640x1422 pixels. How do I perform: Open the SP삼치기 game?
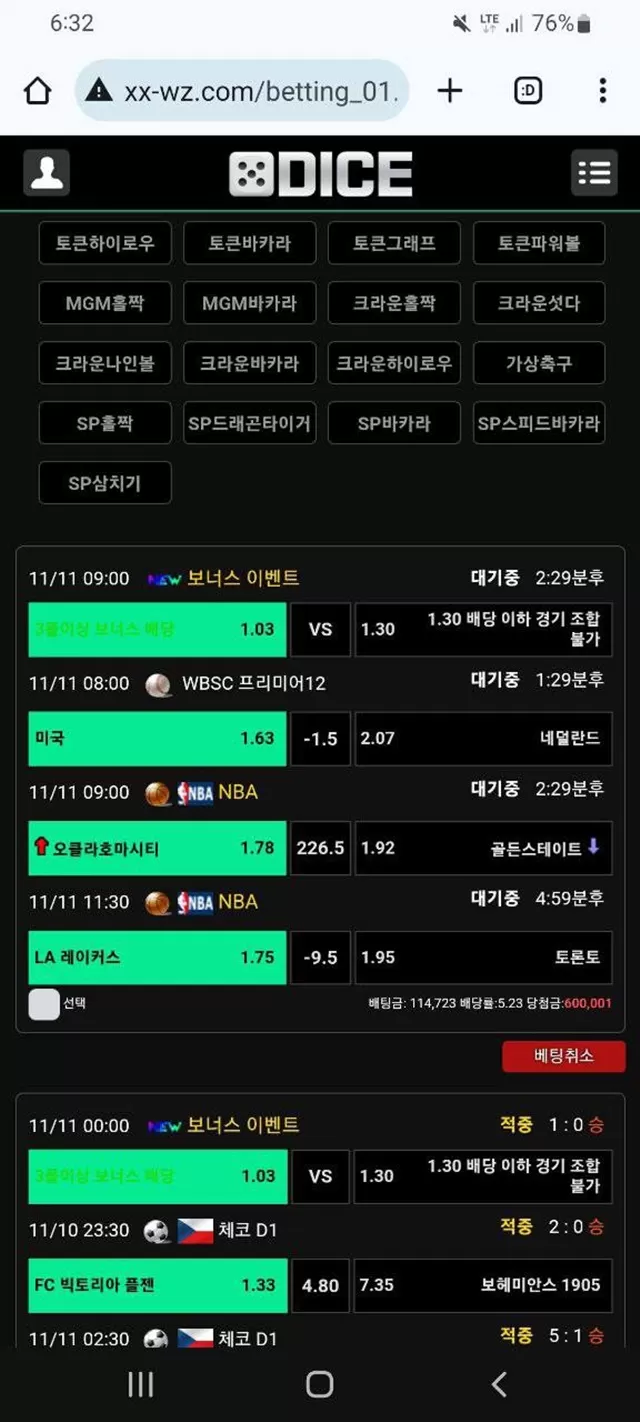click(x=105, y=483)
